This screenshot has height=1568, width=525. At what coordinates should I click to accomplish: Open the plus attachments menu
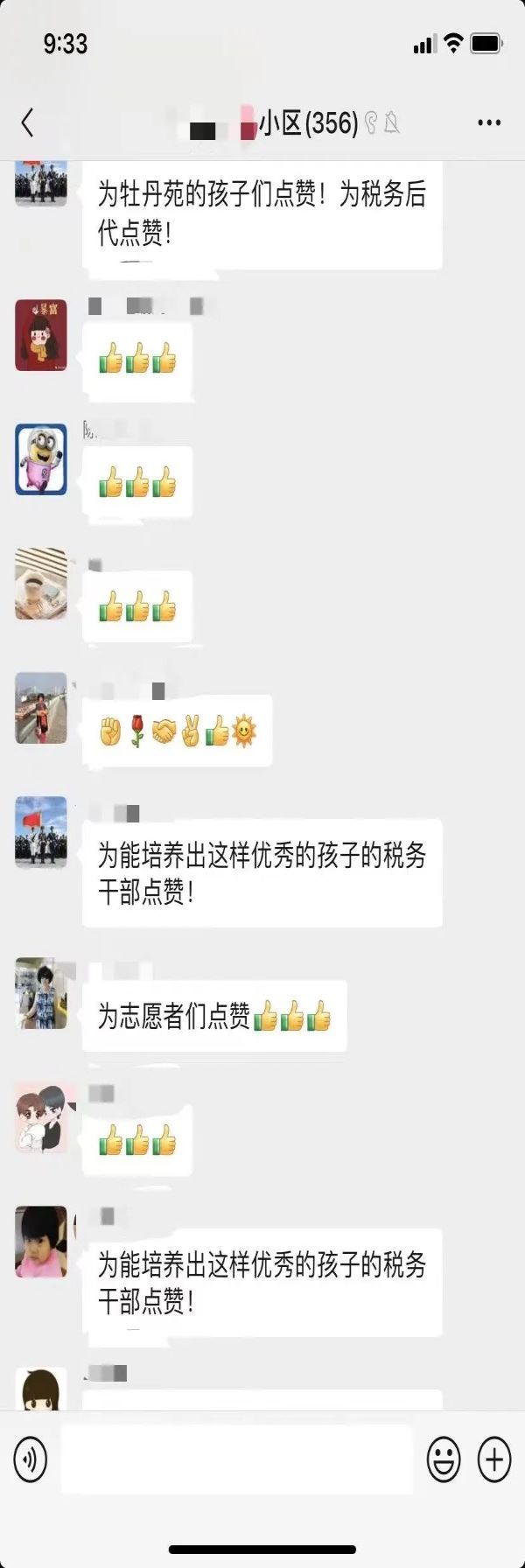pyautogui.click(x=494, y=1459)
